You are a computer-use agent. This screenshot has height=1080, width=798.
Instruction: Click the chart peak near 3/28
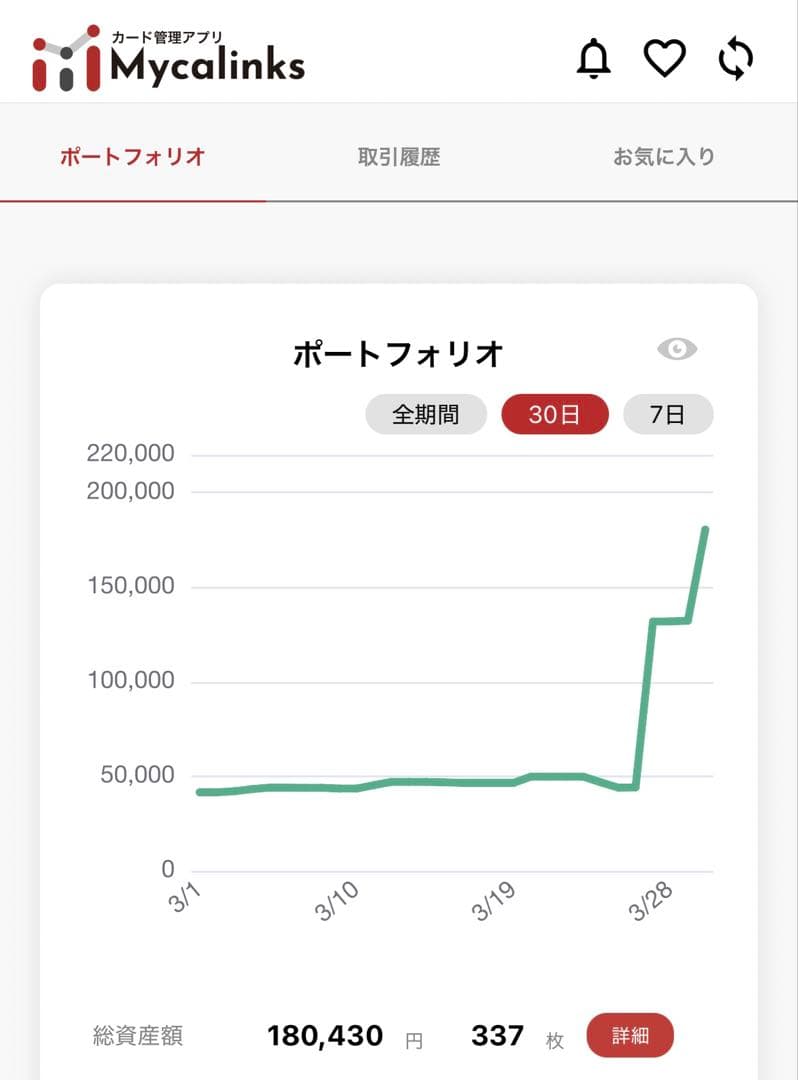[706, 528]
